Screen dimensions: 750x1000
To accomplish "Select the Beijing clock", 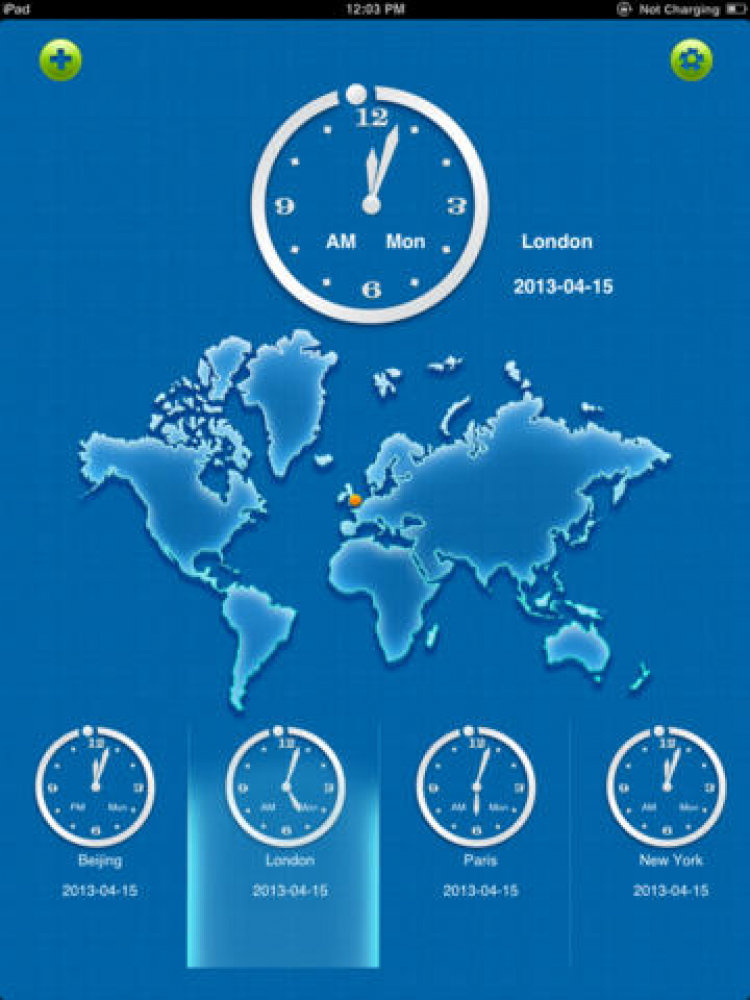I will tap(96, 788).
